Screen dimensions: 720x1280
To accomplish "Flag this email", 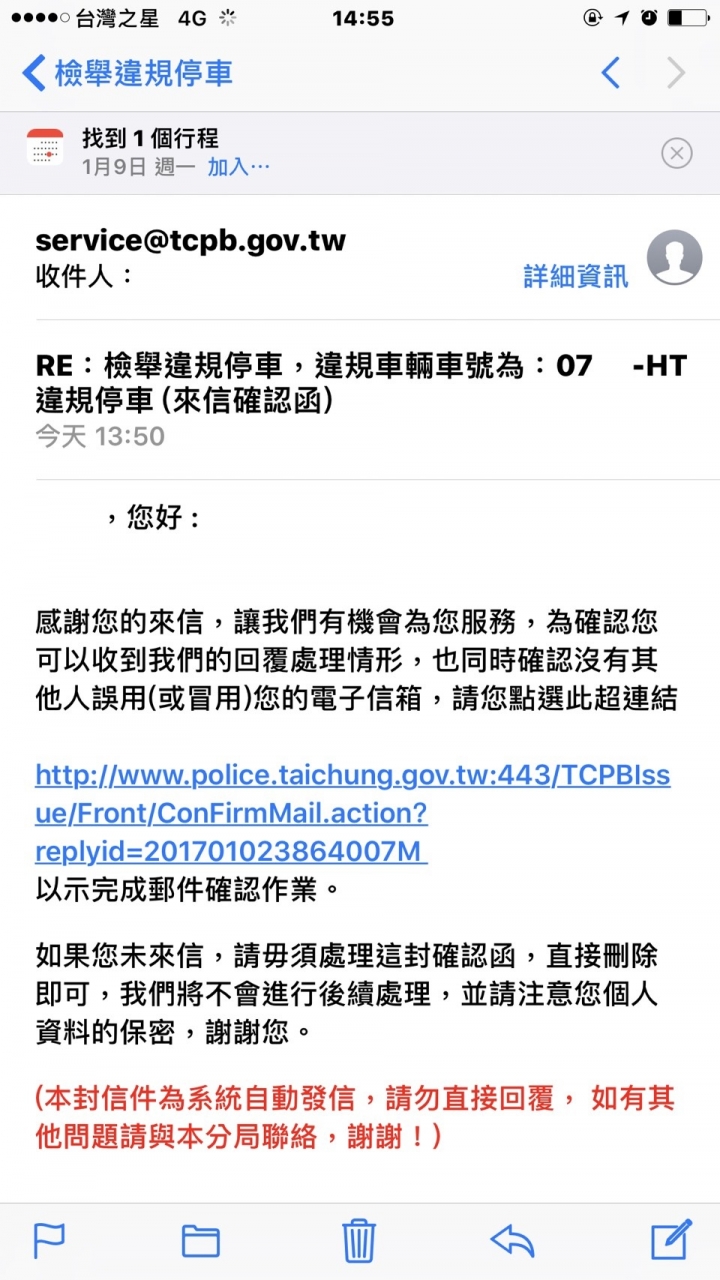I will [x=49, y=1240].
